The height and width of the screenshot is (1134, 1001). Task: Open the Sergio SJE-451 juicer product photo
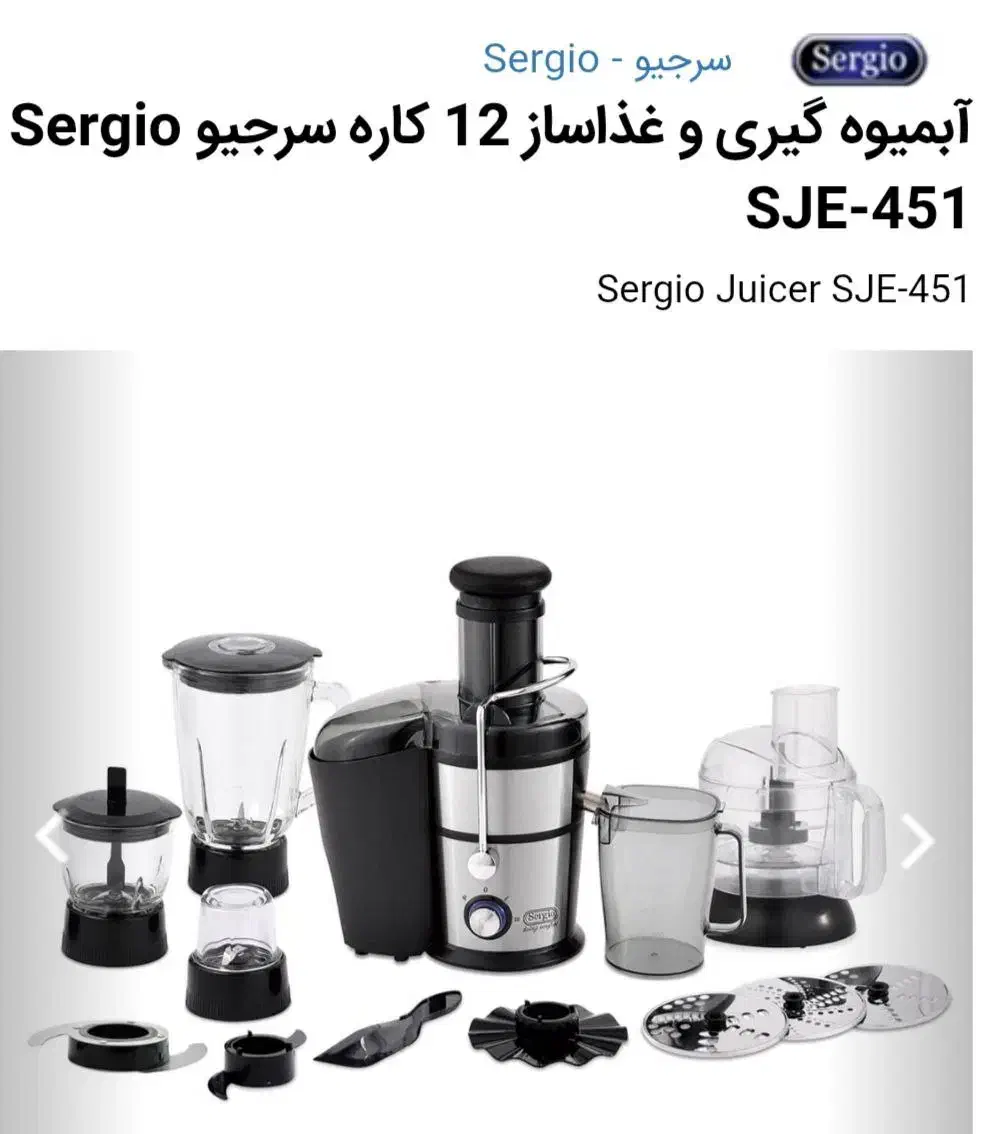point(486,760)
